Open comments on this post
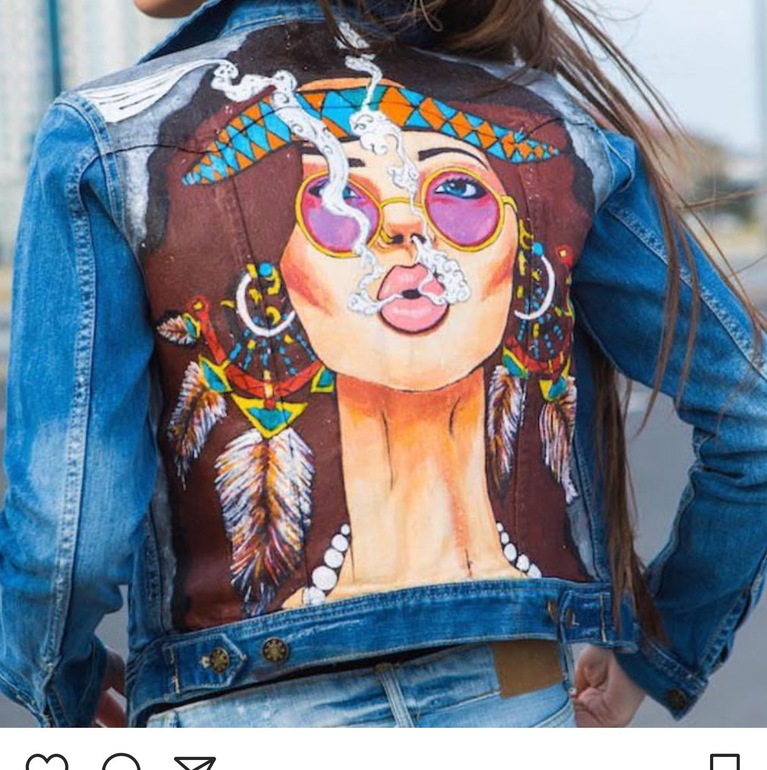767x770 pixels. (121, 764)
